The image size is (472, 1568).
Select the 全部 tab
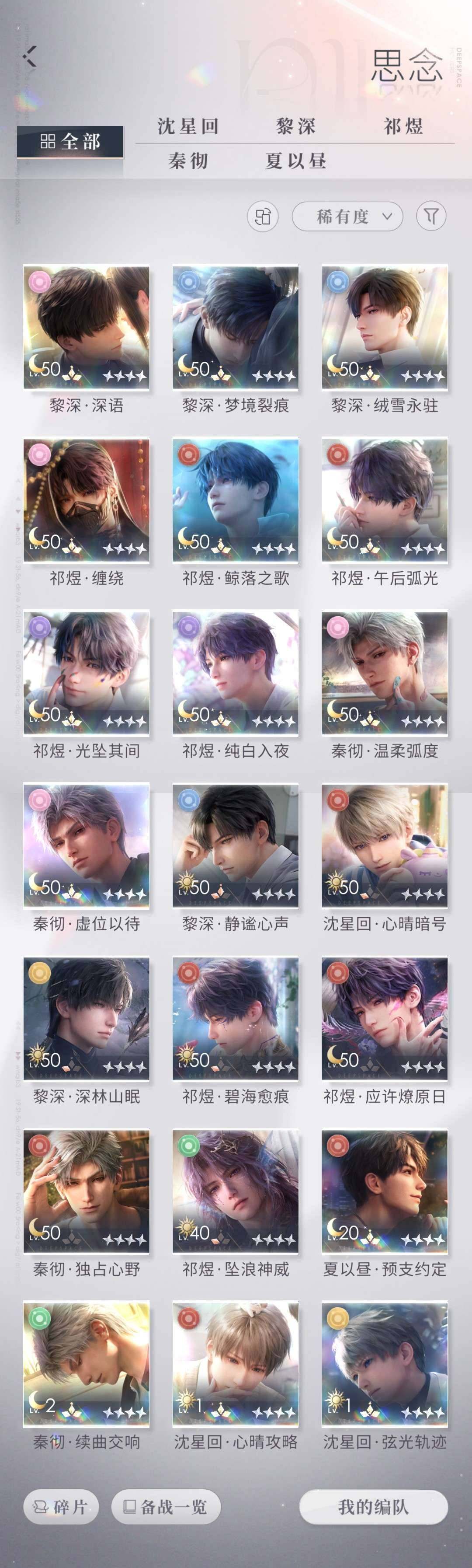(70, 142)
